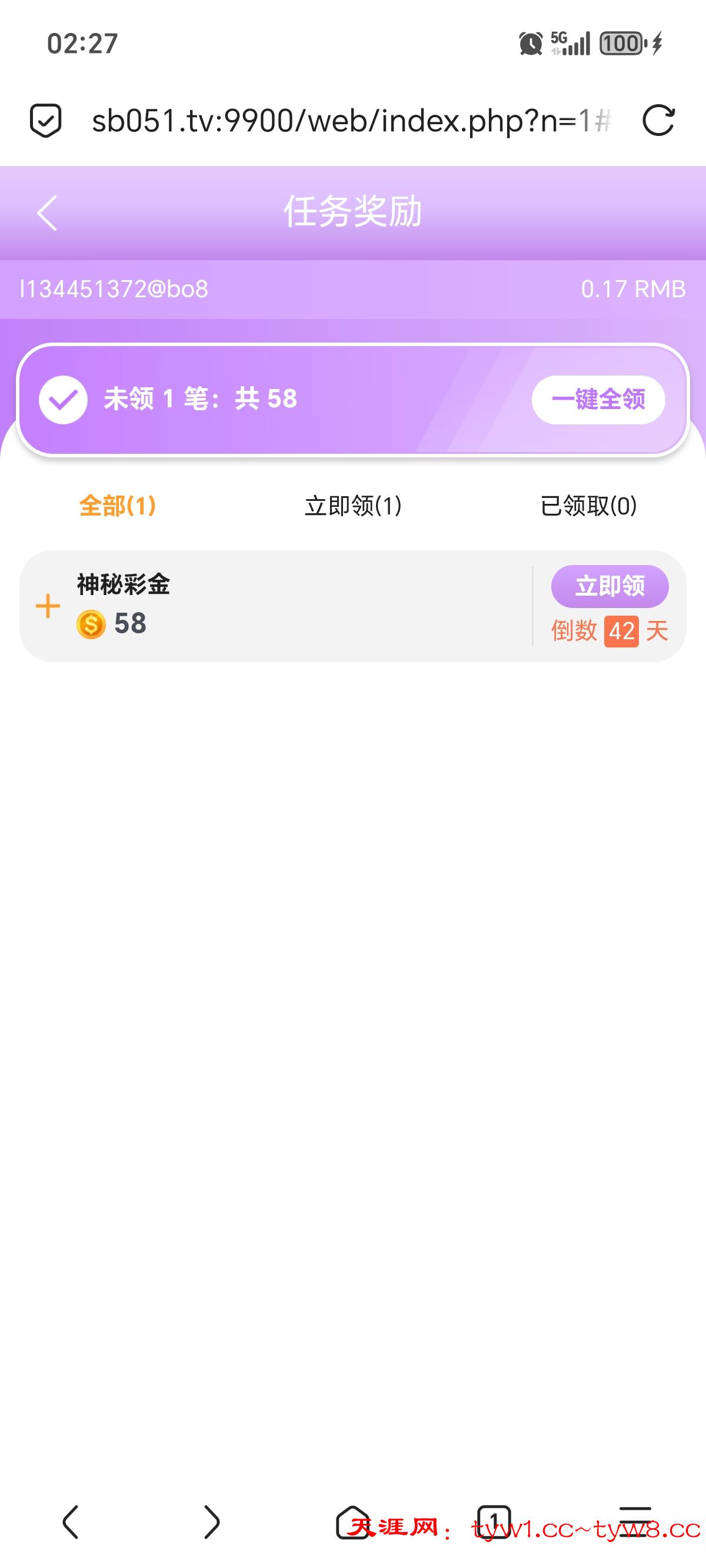Expand the 神秘彩金 reward details
The image size is (706, 1568).
48,606
